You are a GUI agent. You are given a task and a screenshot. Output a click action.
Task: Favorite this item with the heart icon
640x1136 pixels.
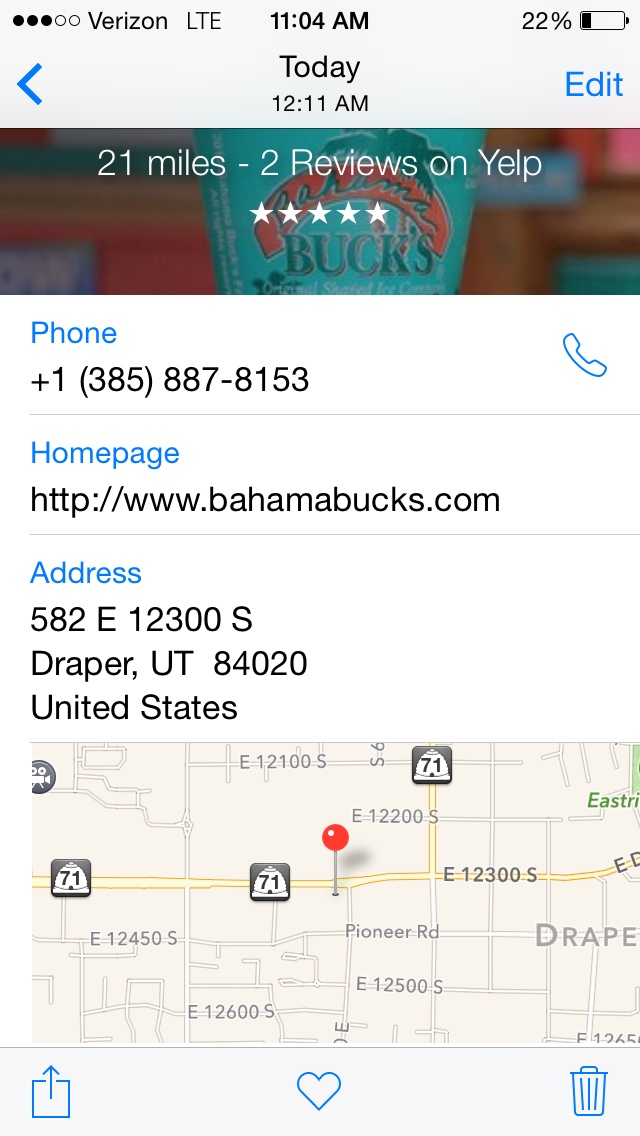(x=320, y=1091)
